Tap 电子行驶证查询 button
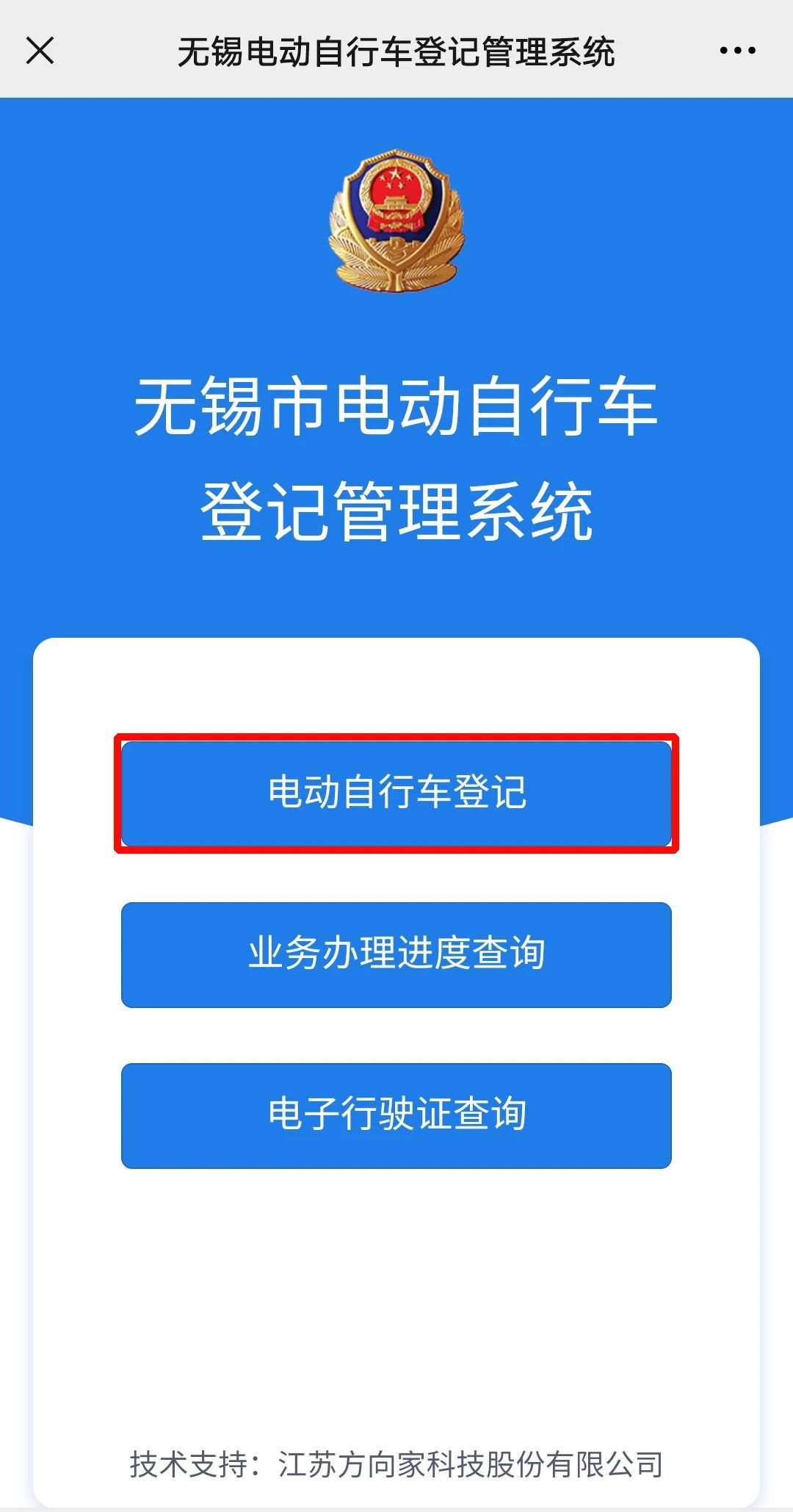793x1512 pixels. tap(396, 1115)
